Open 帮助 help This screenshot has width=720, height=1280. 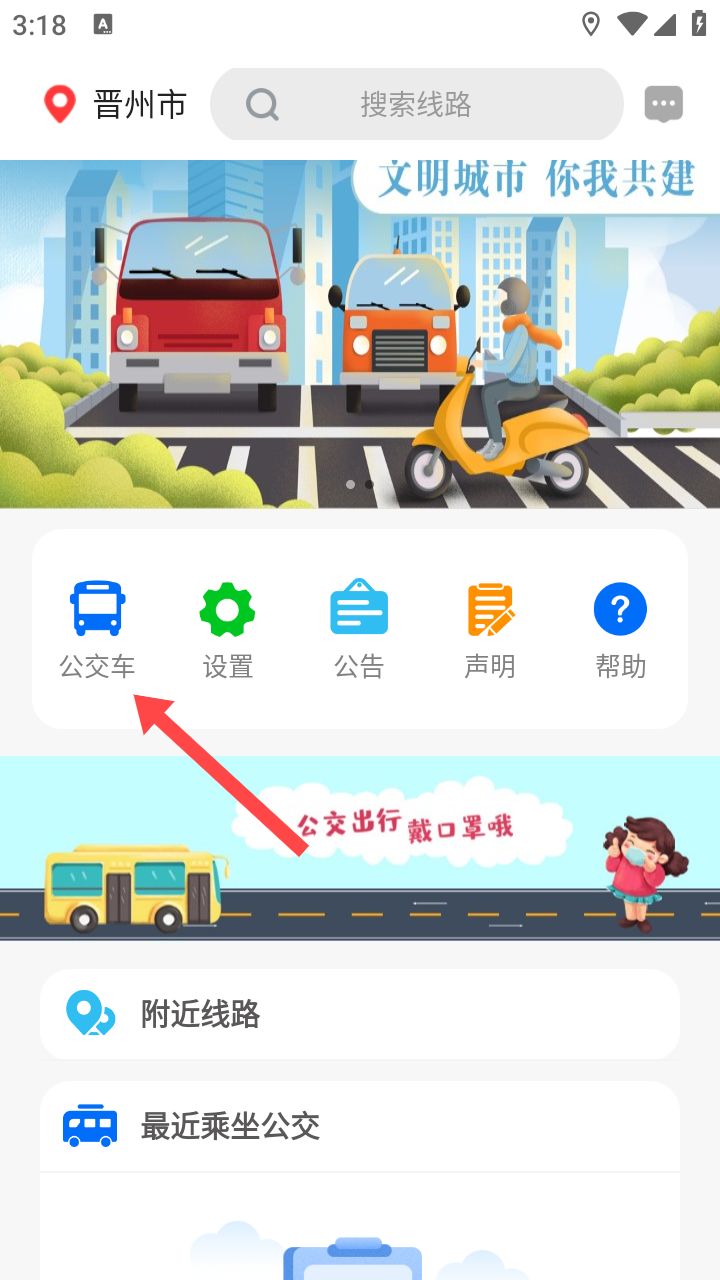620,630
